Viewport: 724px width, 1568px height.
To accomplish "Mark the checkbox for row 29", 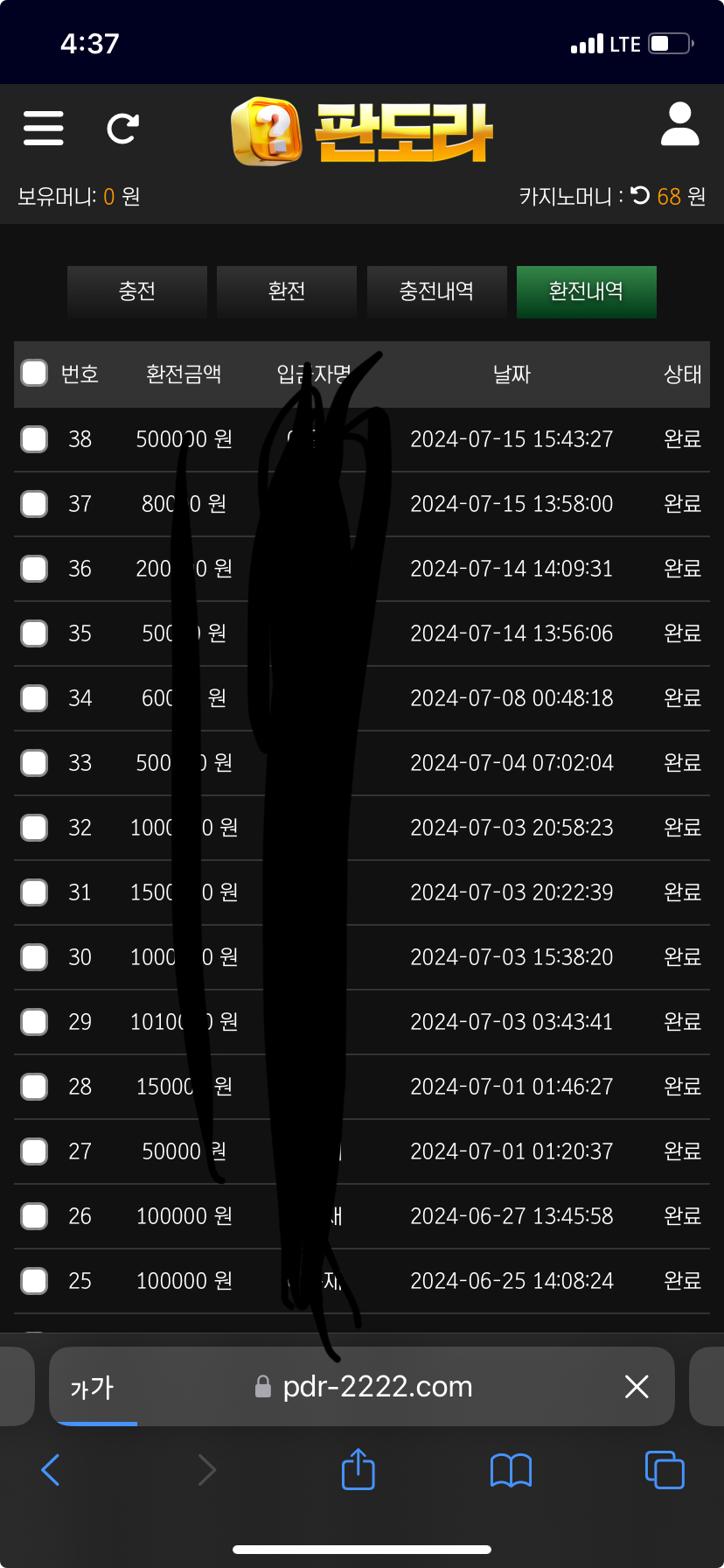I will click(34, 1022).
